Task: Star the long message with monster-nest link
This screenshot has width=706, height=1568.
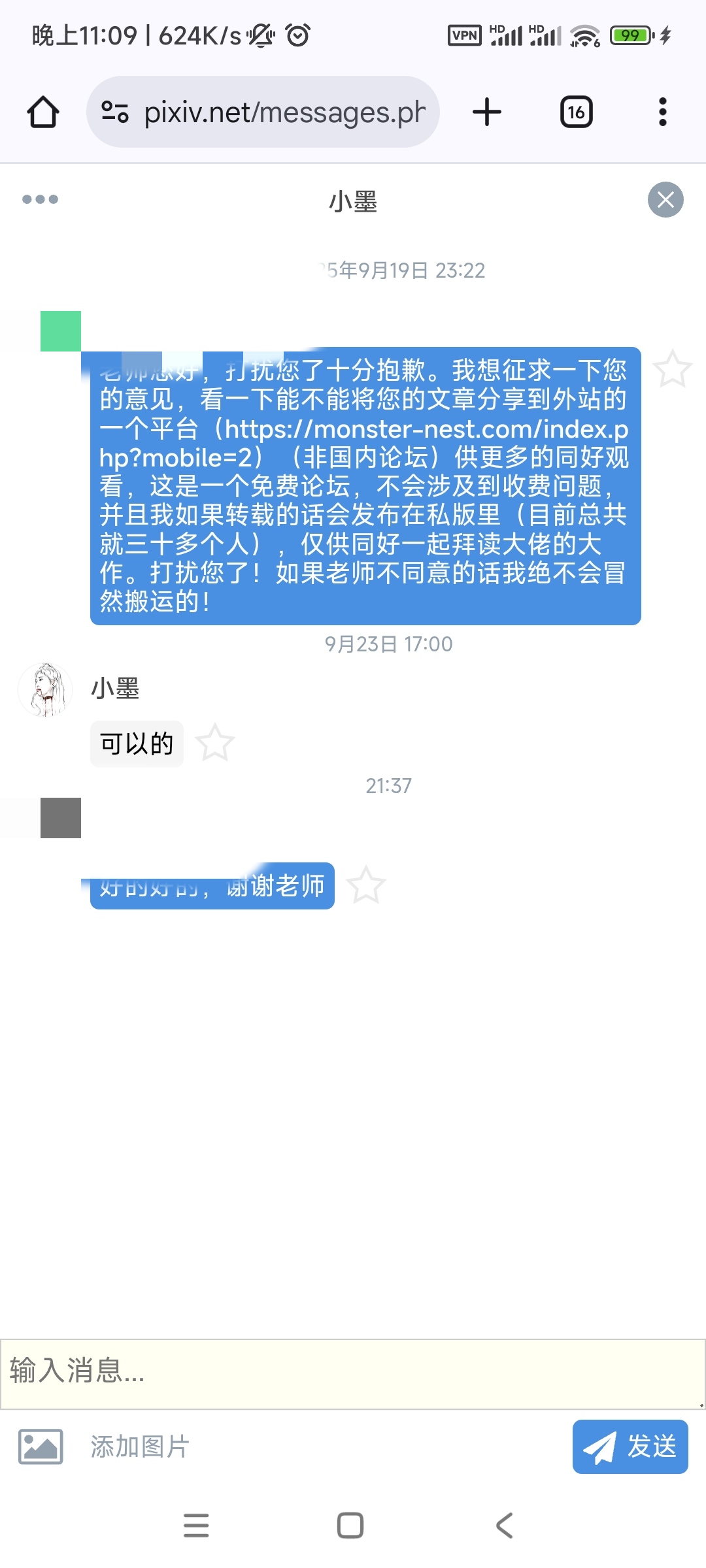Action: coord(672,369)
